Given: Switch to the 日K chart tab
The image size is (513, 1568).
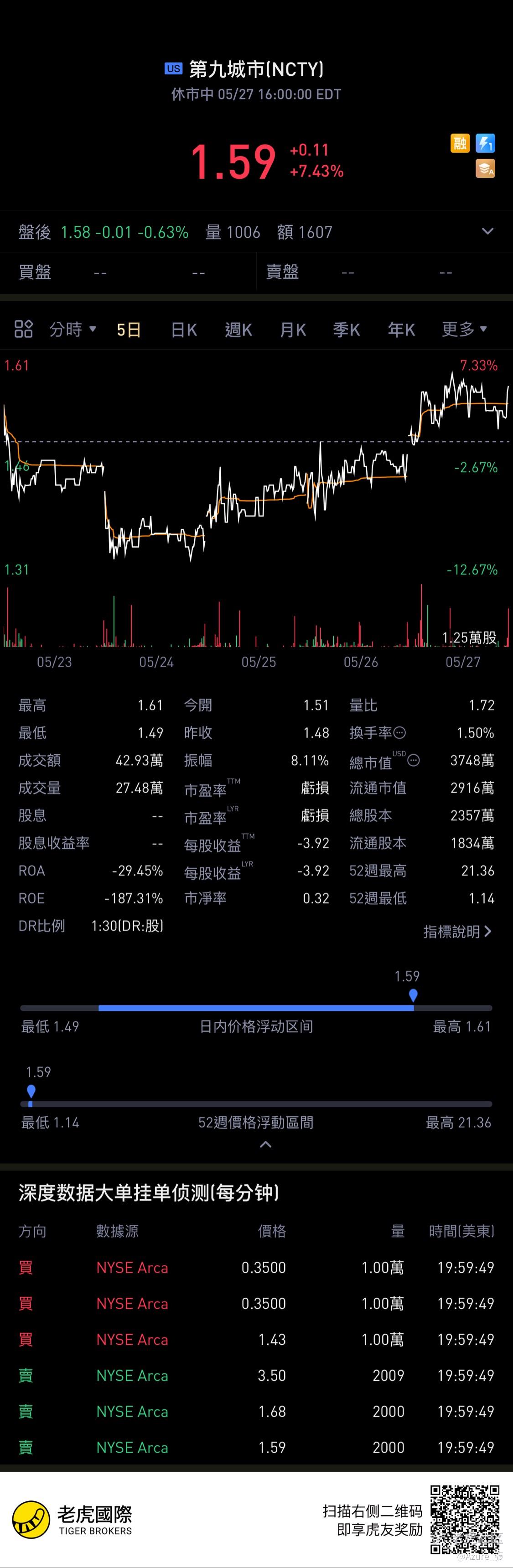Looking at the screenshot, I should point(184,330).
